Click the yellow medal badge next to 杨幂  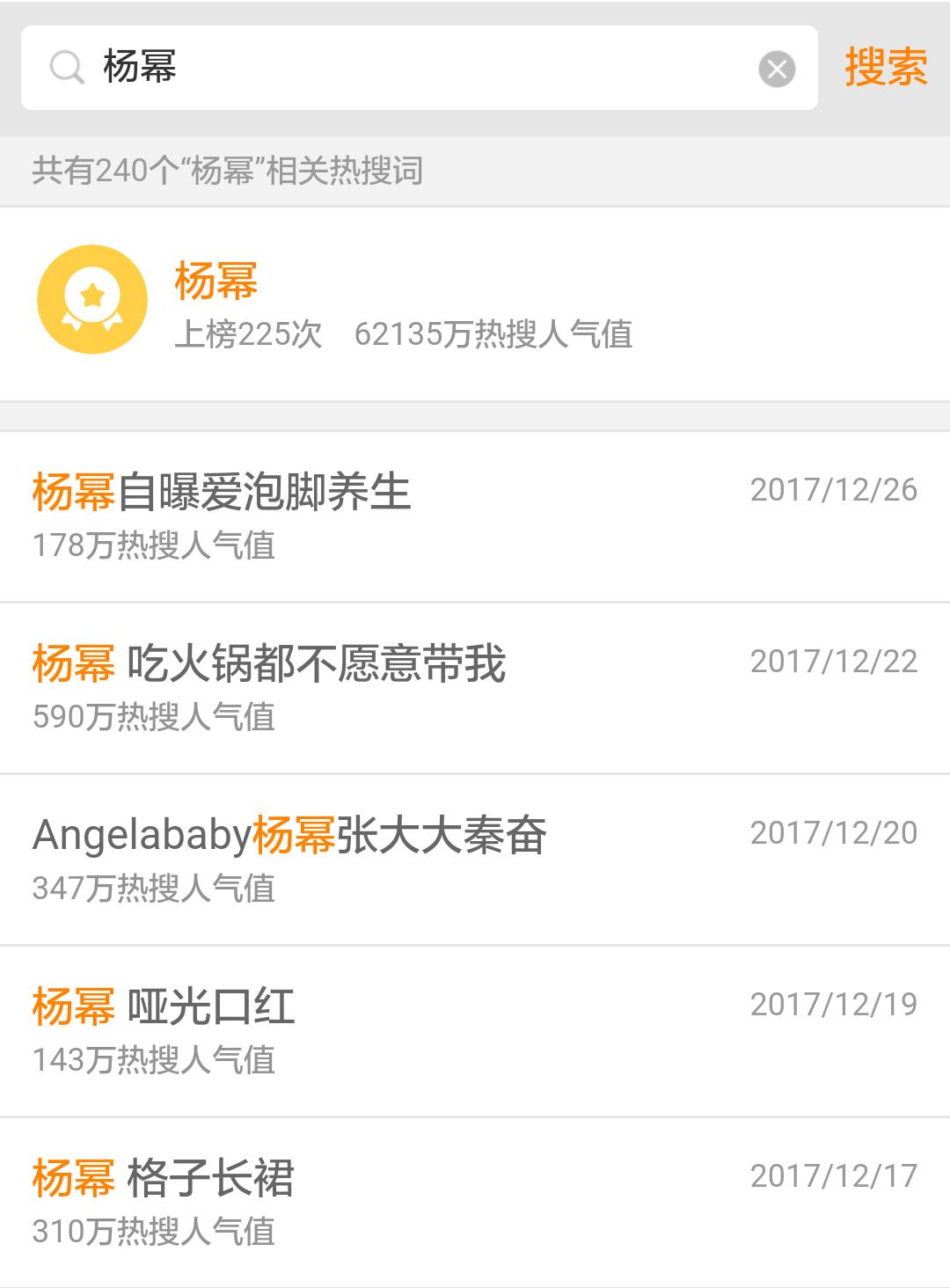point(91,299)
